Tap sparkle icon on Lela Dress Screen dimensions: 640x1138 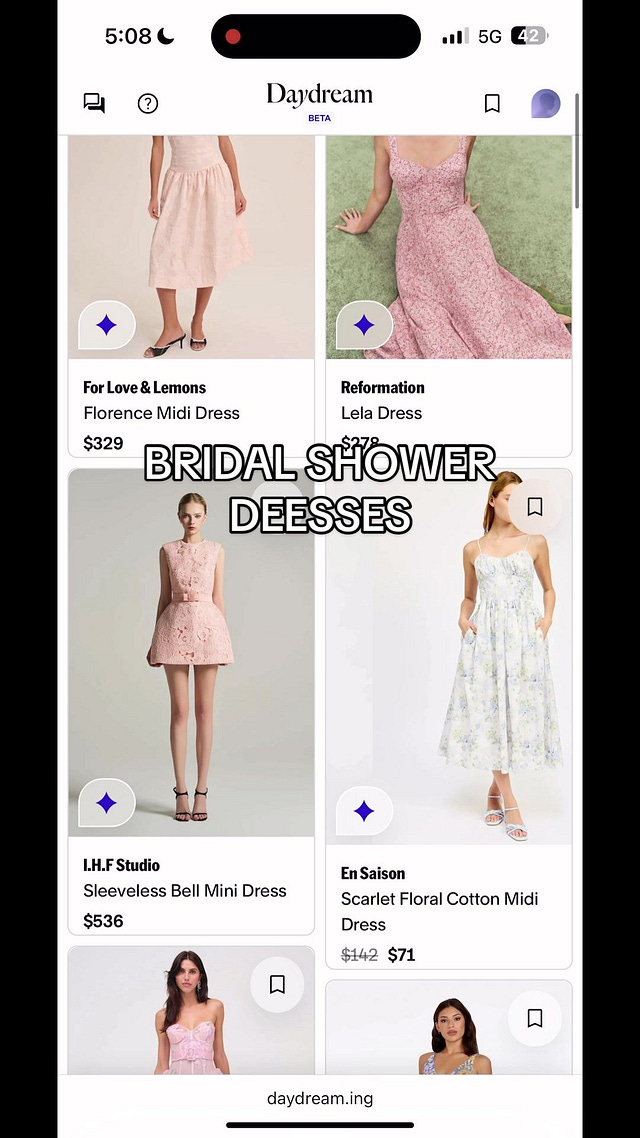(x=364, y=325)
